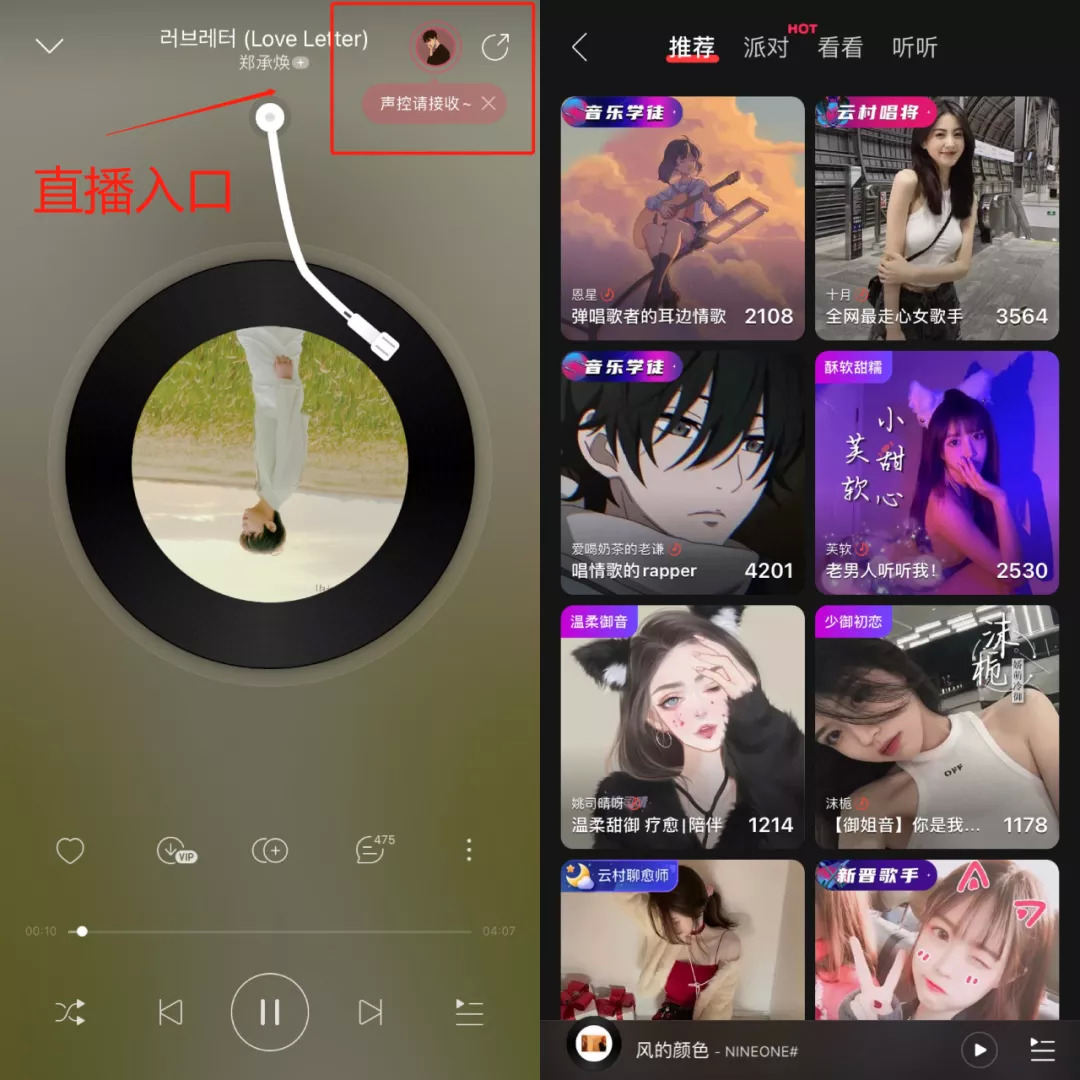Go back from the live list

580,47
